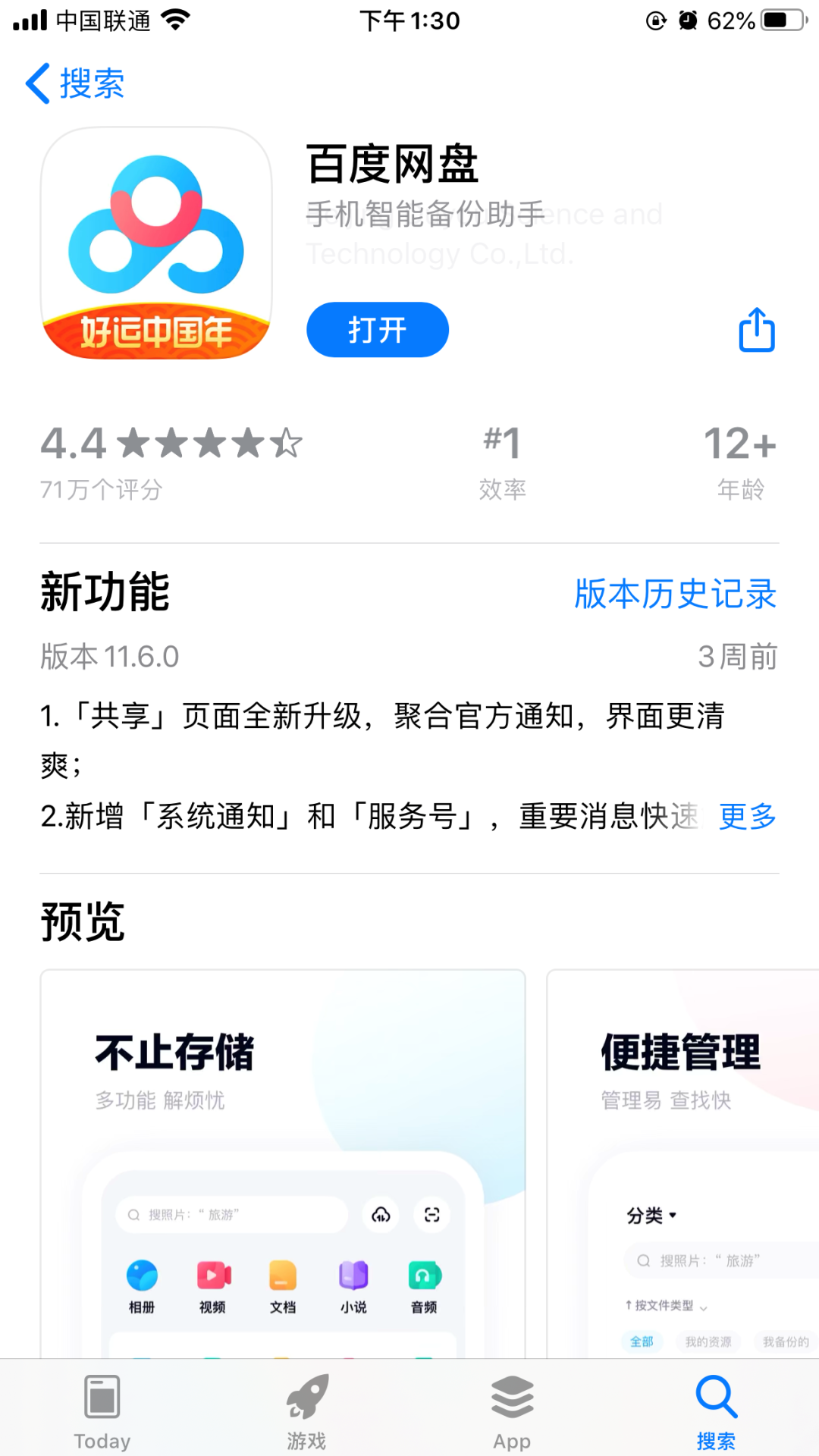The width and height of the screenshot is (819, 1456).
Task: Toggle the 全部 filter chip
Action: pos(642,1341)
